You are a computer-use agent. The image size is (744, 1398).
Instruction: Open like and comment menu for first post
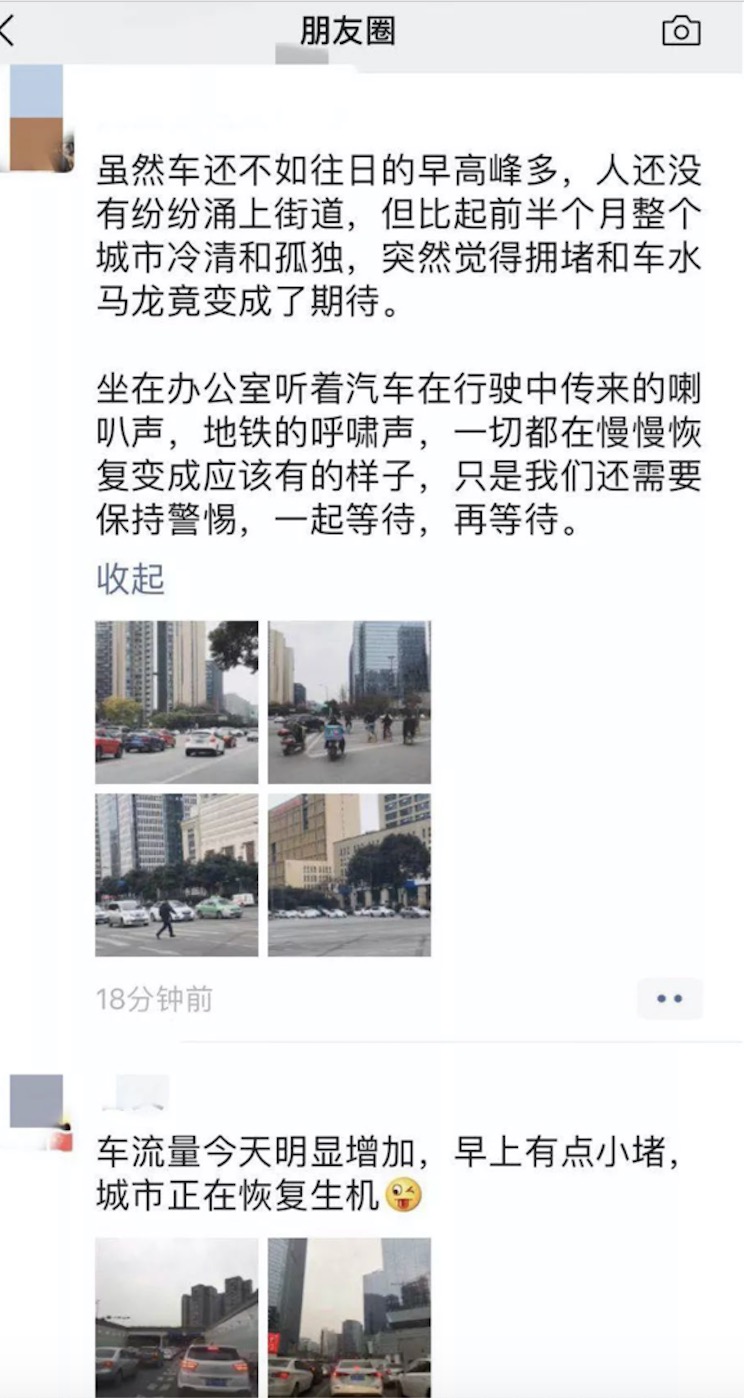[x=669, y=999]
